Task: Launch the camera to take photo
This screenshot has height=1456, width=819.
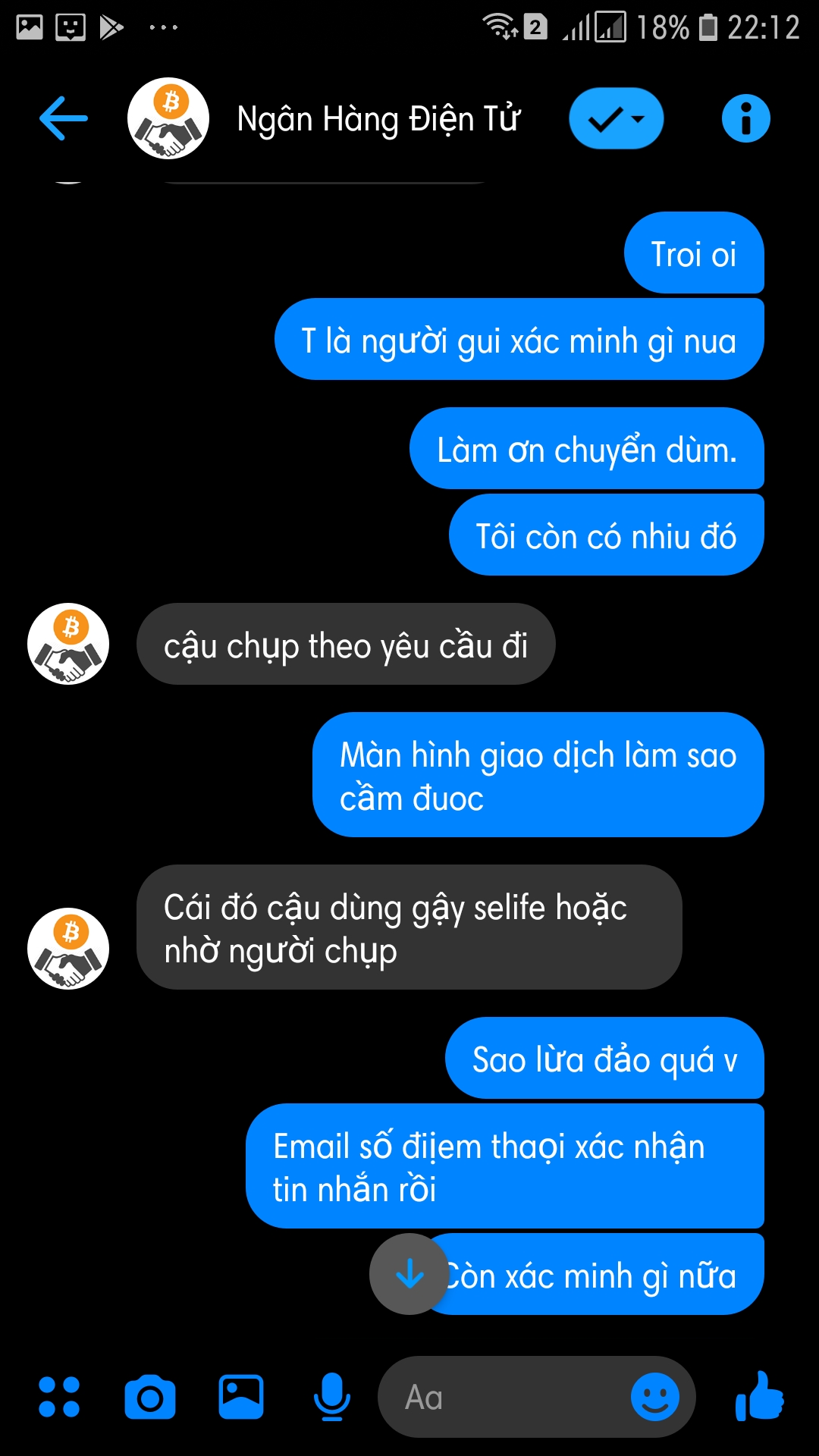Action: (150, 1397)
